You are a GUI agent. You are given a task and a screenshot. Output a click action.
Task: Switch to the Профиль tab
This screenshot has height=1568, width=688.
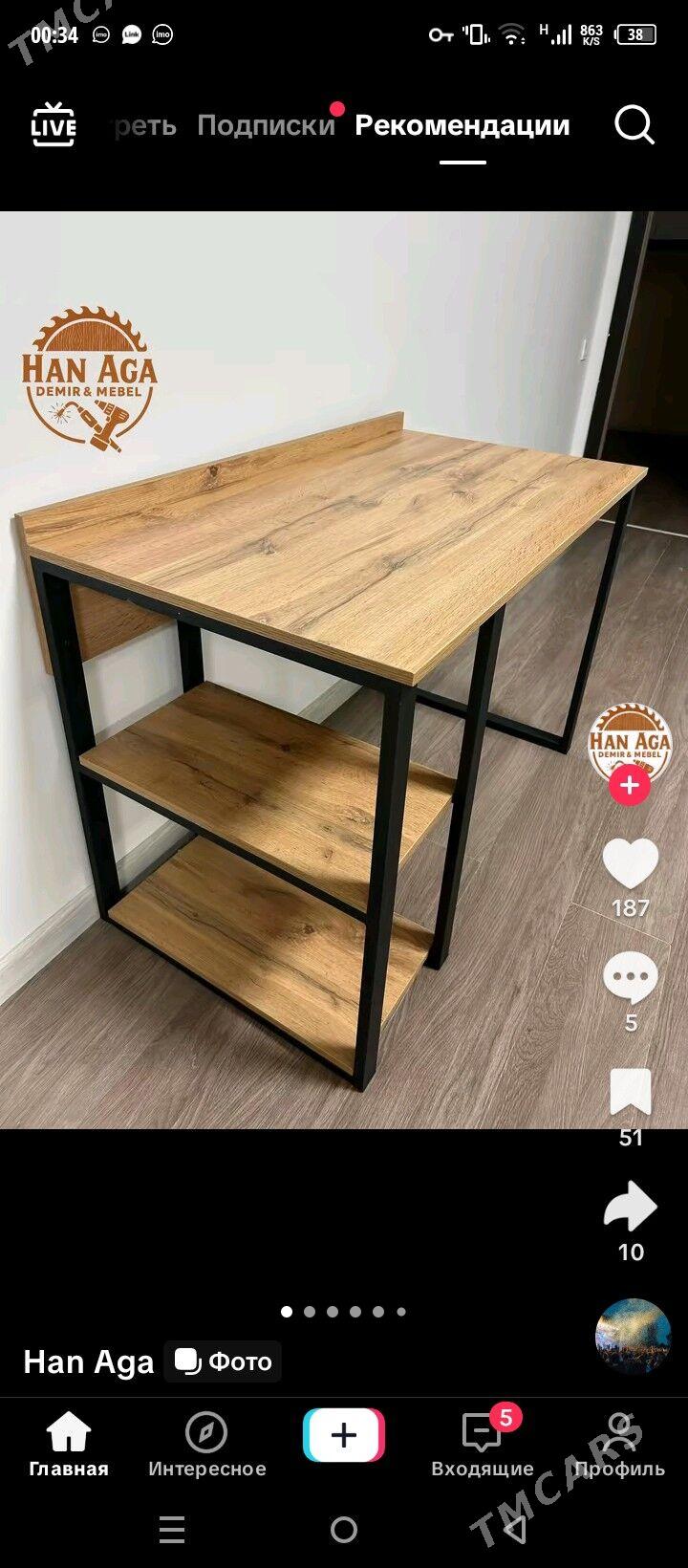pyautogui.click(x=619, y=1445)
